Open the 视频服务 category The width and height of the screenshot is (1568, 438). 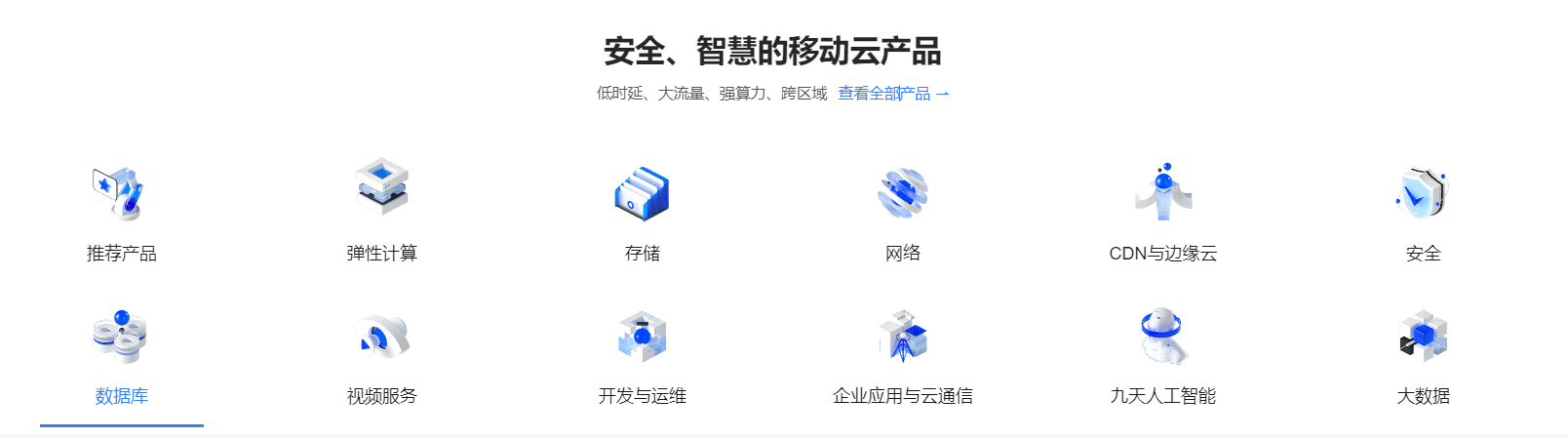(382, 356)
